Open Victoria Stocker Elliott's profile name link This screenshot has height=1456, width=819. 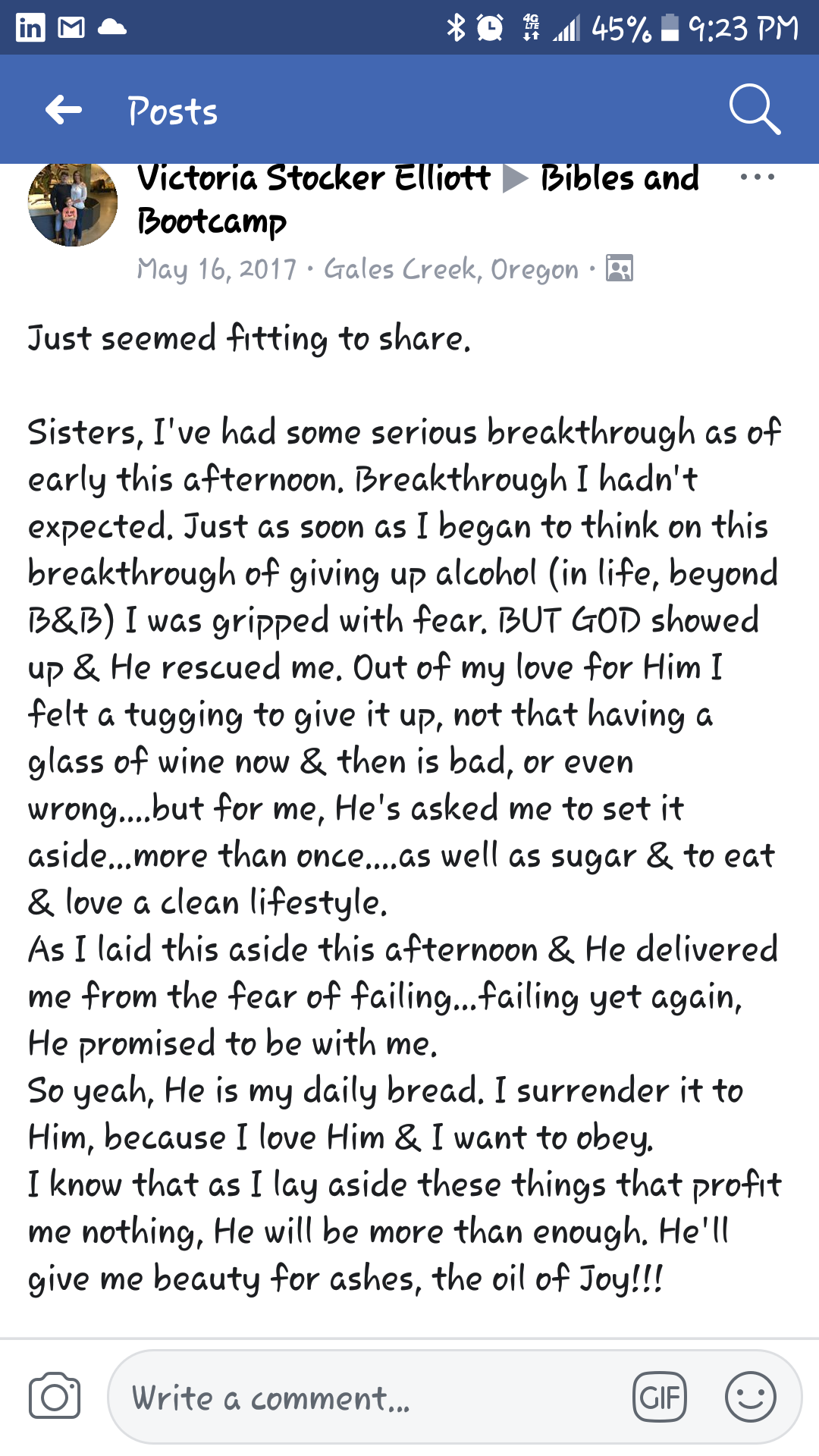(314, 179)
